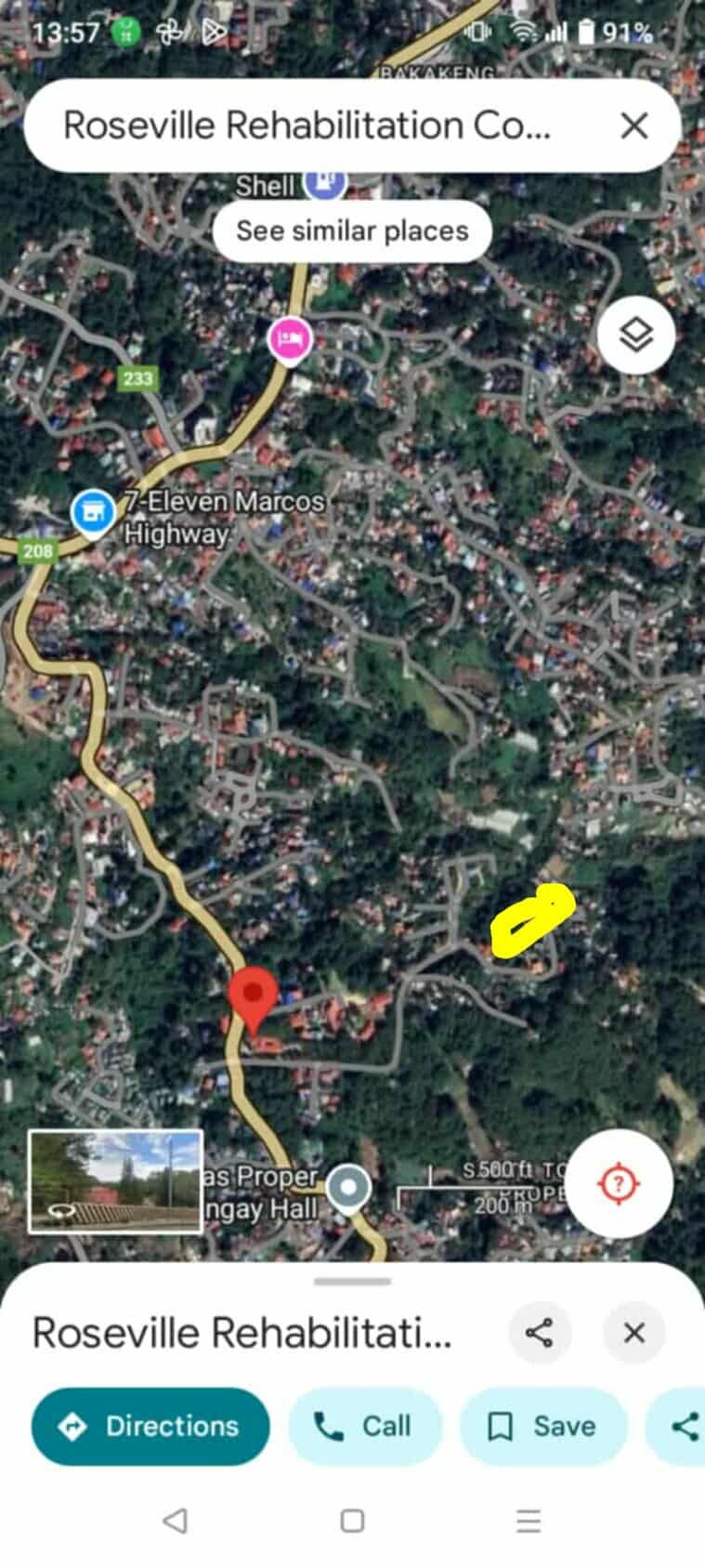
Task: Open the 7-Eleven Marcos Highway marker
Action: click(x=93, y=512)
